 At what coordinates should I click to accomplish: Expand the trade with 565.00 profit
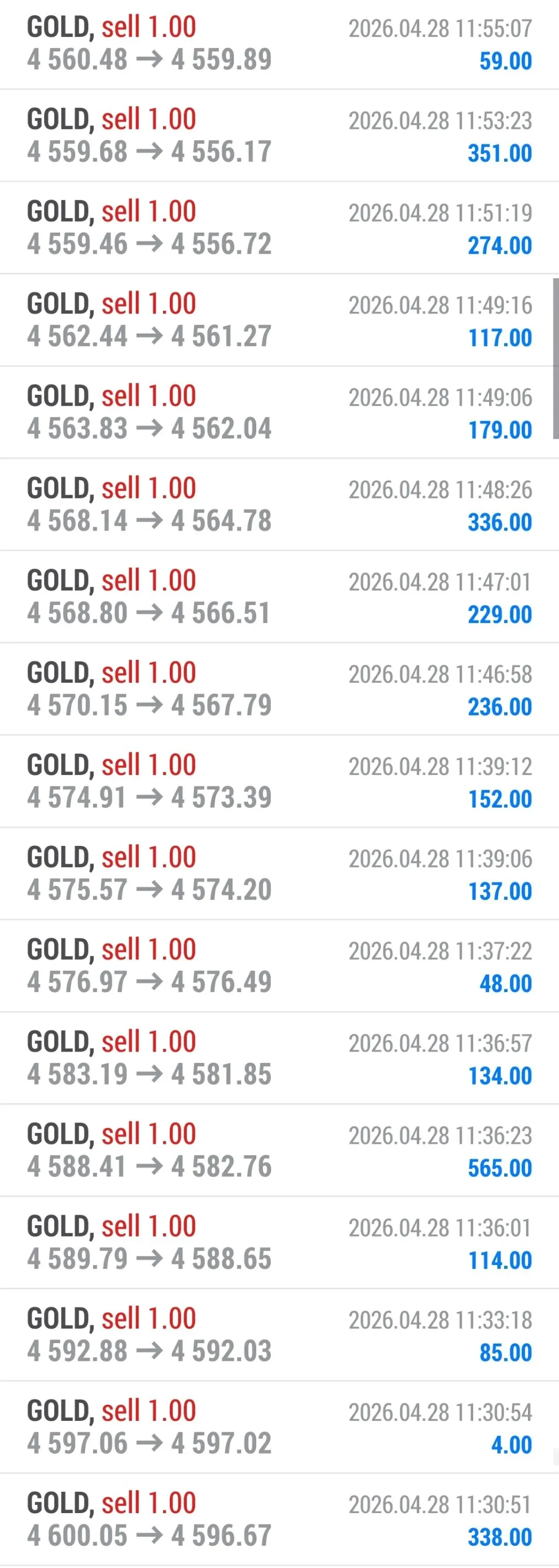tap(279, 1150)
